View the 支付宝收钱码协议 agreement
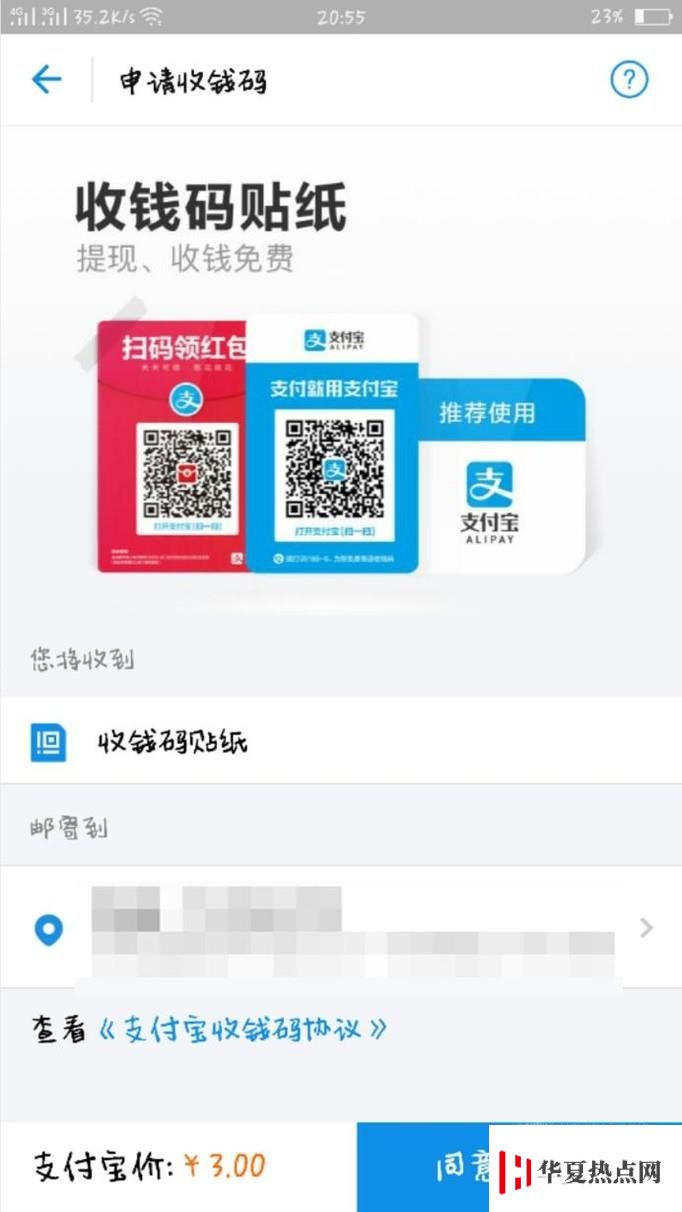 (243, 1030)
